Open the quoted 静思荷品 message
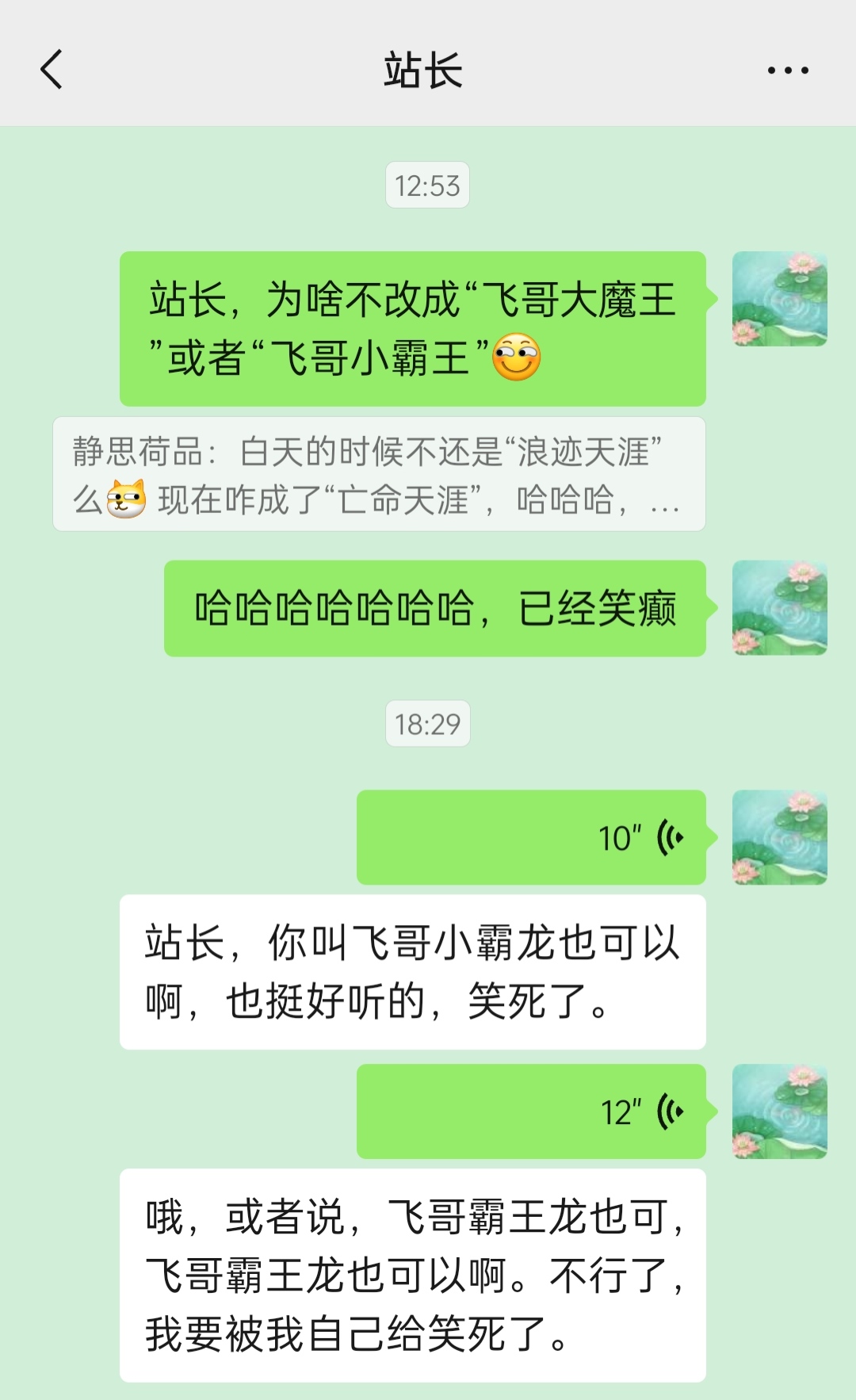Viewport: 856px width, 1400px height. [379, 474]
